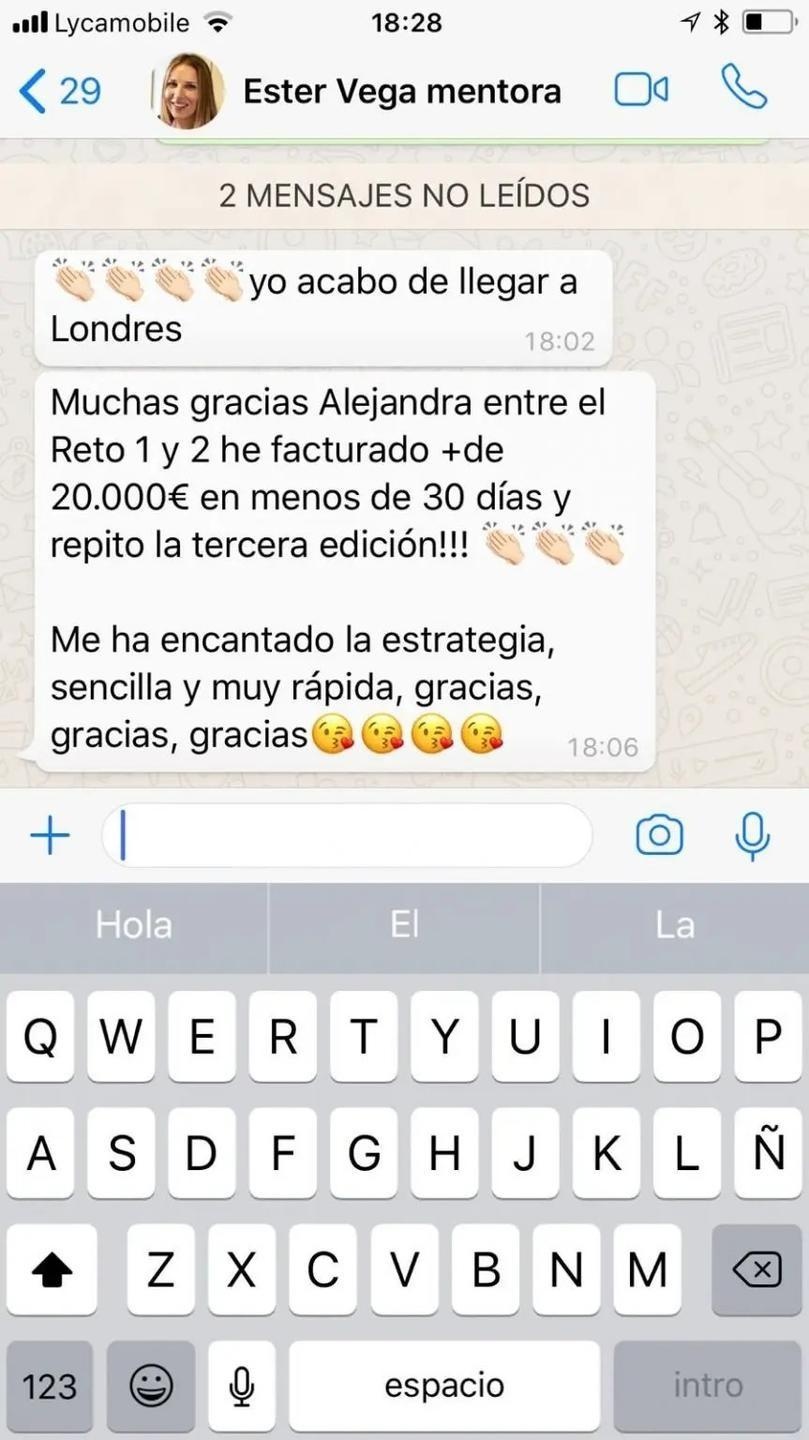Open the emoji keyboard

pos(152,1386)
